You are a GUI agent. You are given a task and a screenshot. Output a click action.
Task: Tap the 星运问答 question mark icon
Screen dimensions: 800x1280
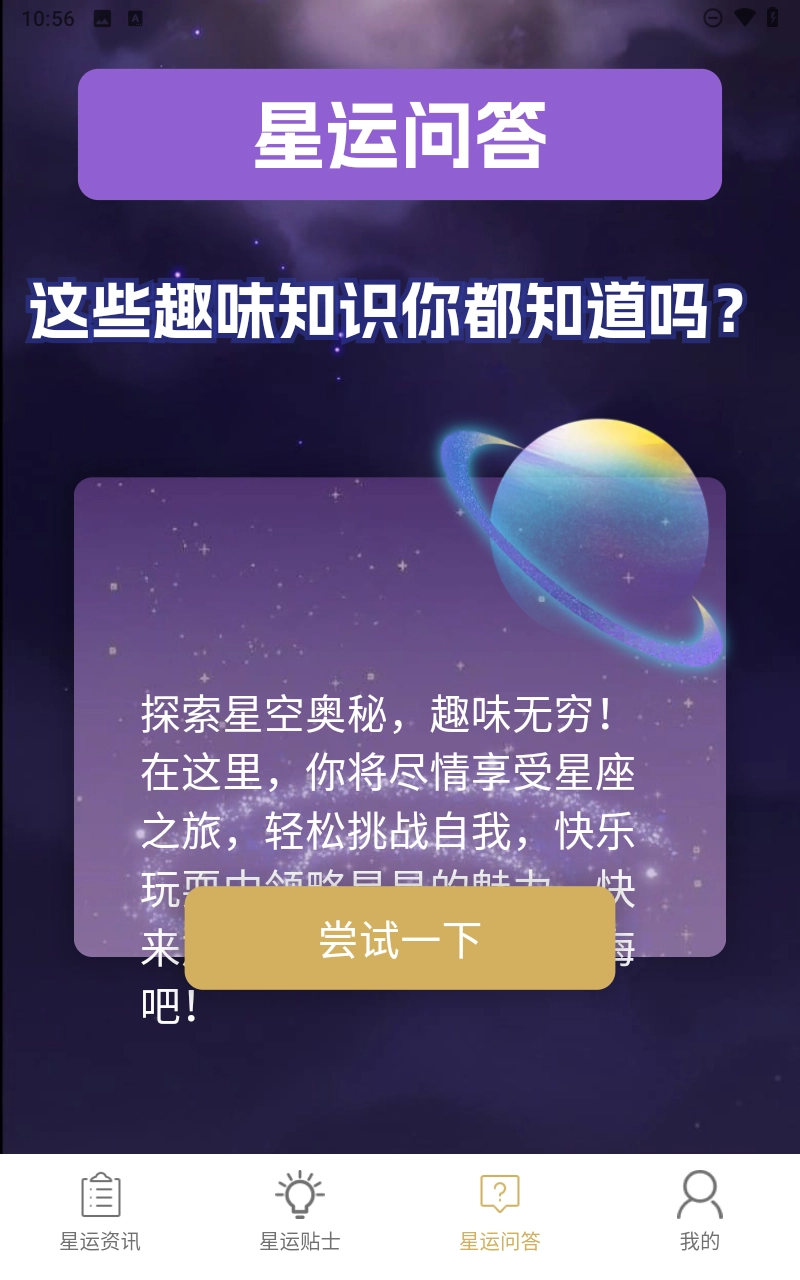point(500,1193)
